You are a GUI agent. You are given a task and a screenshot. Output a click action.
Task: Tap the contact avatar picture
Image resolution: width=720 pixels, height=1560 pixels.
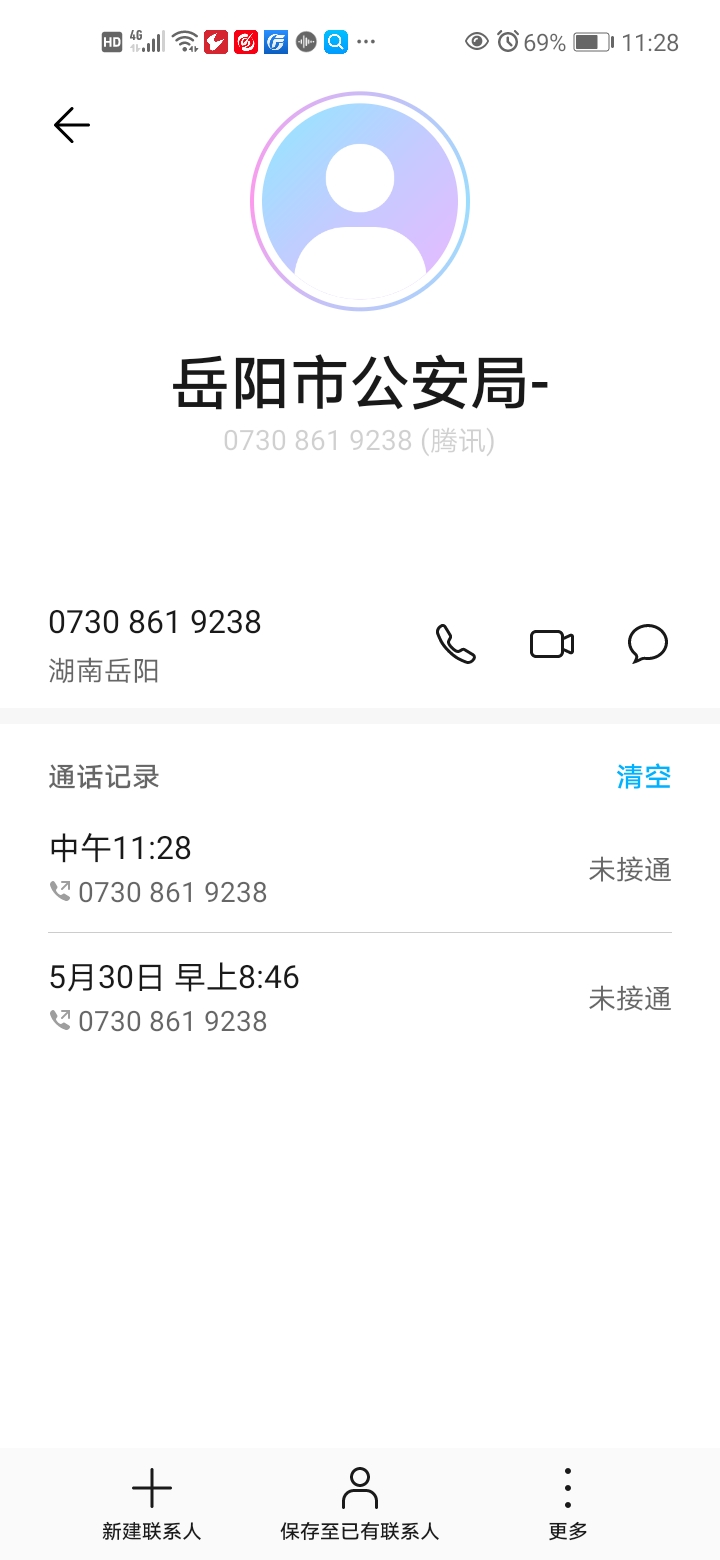(360, 201)
